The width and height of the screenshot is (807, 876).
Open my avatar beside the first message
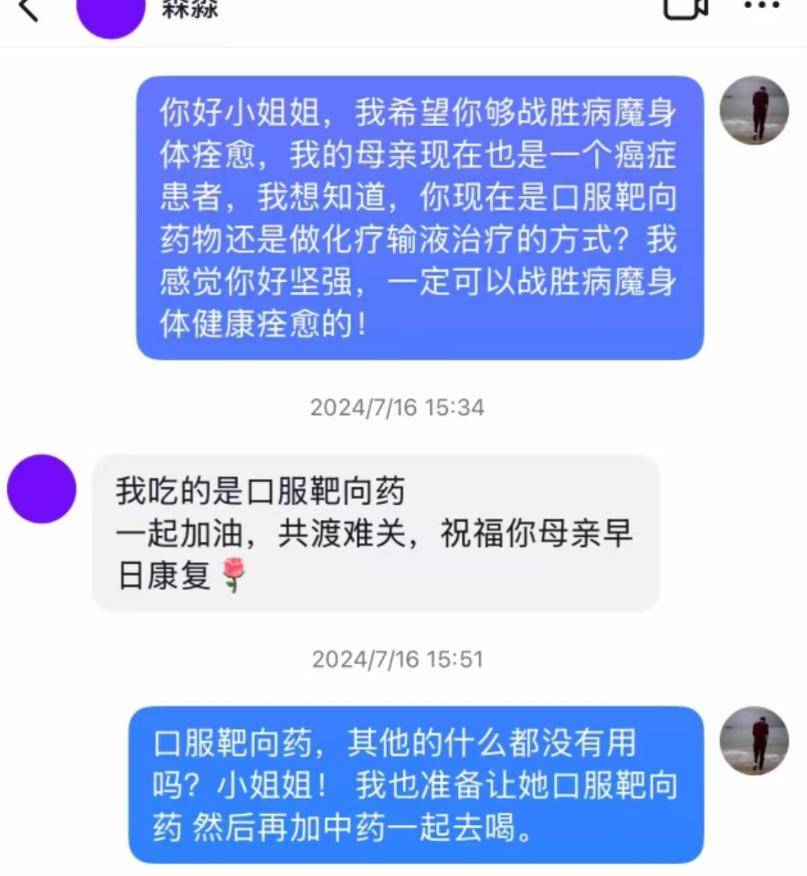(755, 110)
